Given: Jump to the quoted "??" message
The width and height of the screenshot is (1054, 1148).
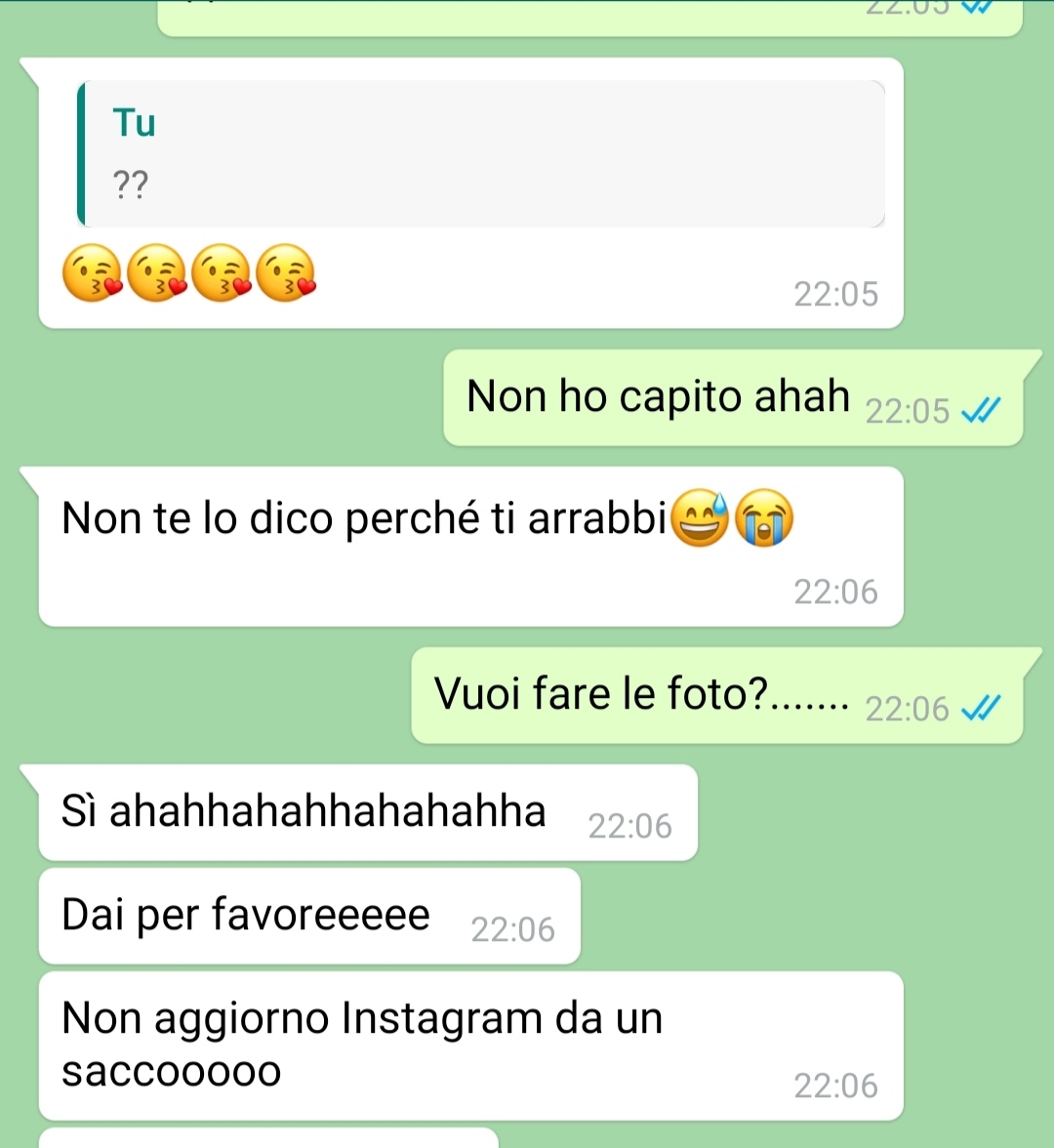Looking at the screenshot, I should click(x=480, y=154).
